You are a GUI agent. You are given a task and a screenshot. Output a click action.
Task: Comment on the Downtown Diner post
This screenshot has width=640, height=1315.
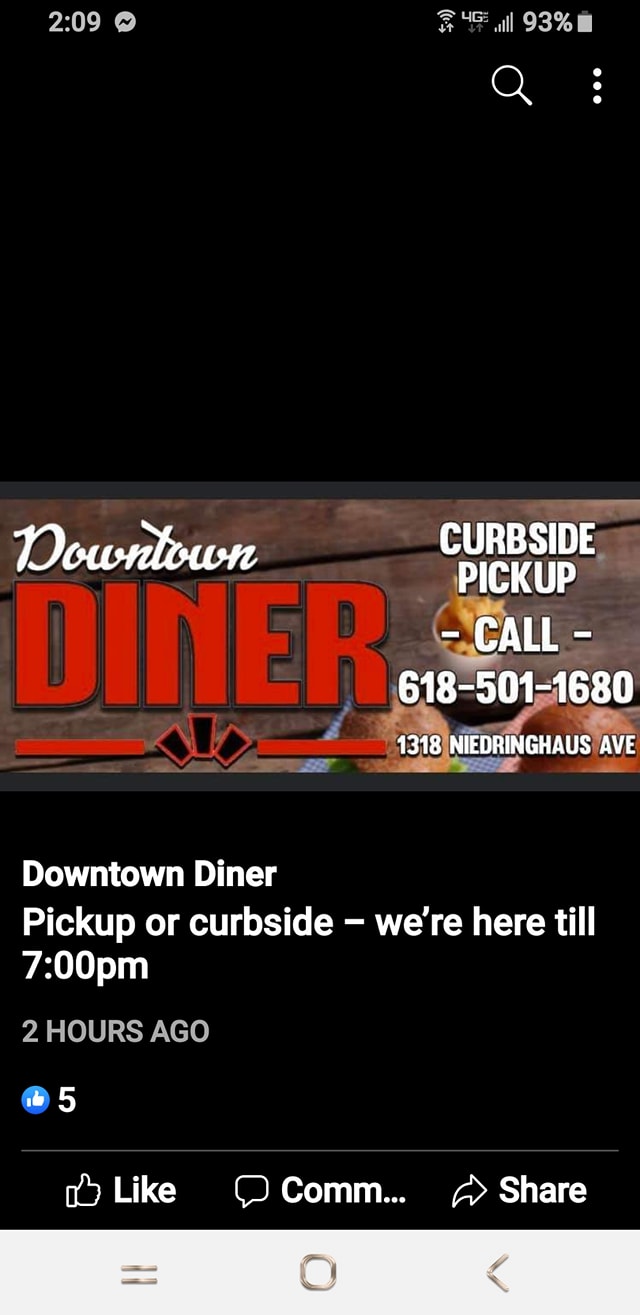320,1190
